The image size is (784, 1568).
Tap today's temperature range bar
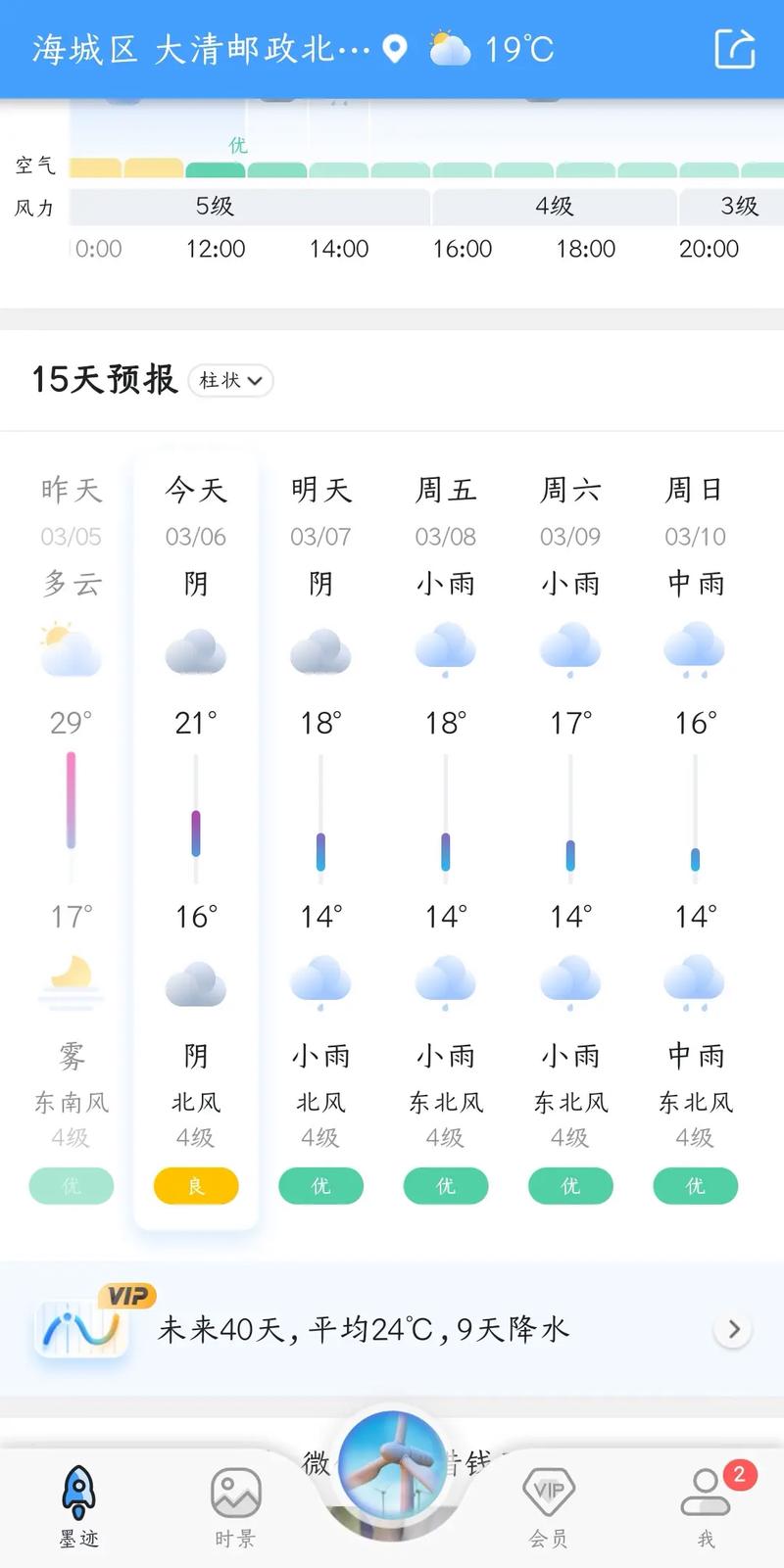click(195, 831)
